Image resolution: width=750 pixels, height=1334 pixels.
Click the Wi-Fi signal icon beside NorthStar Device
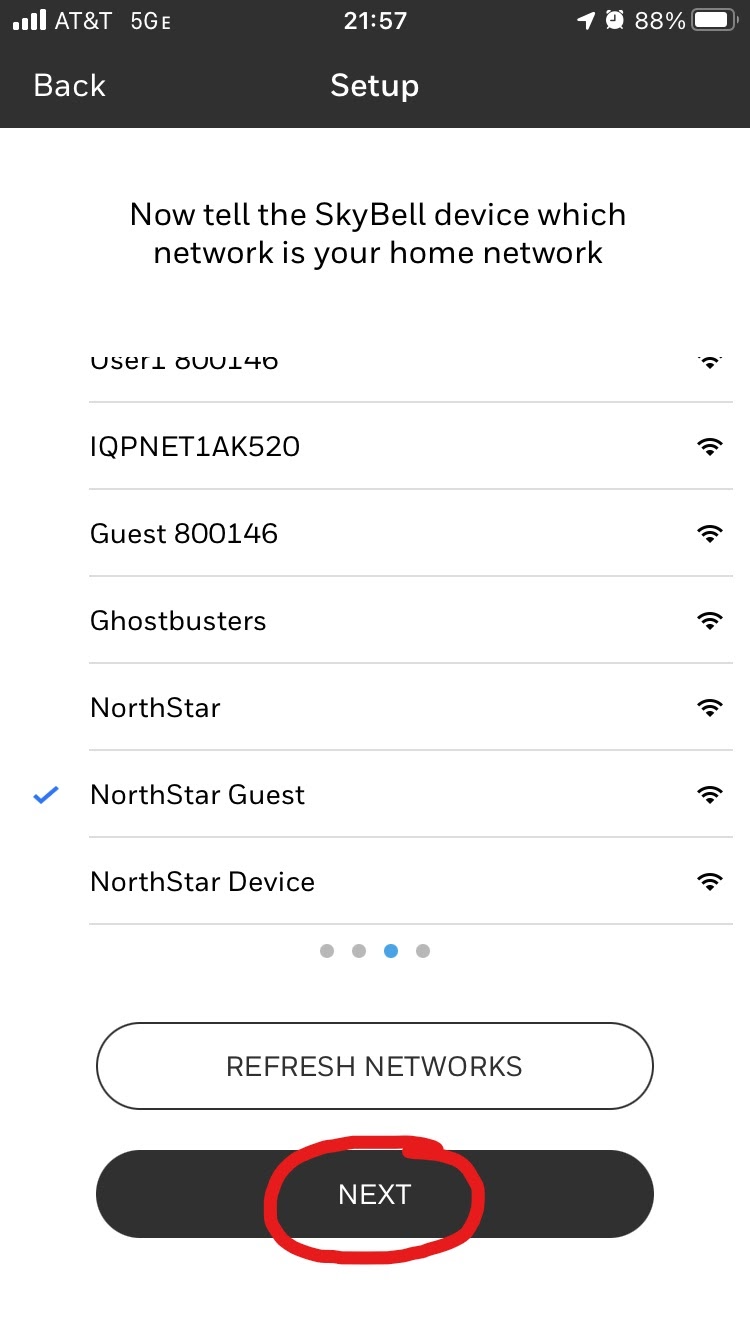710,881
